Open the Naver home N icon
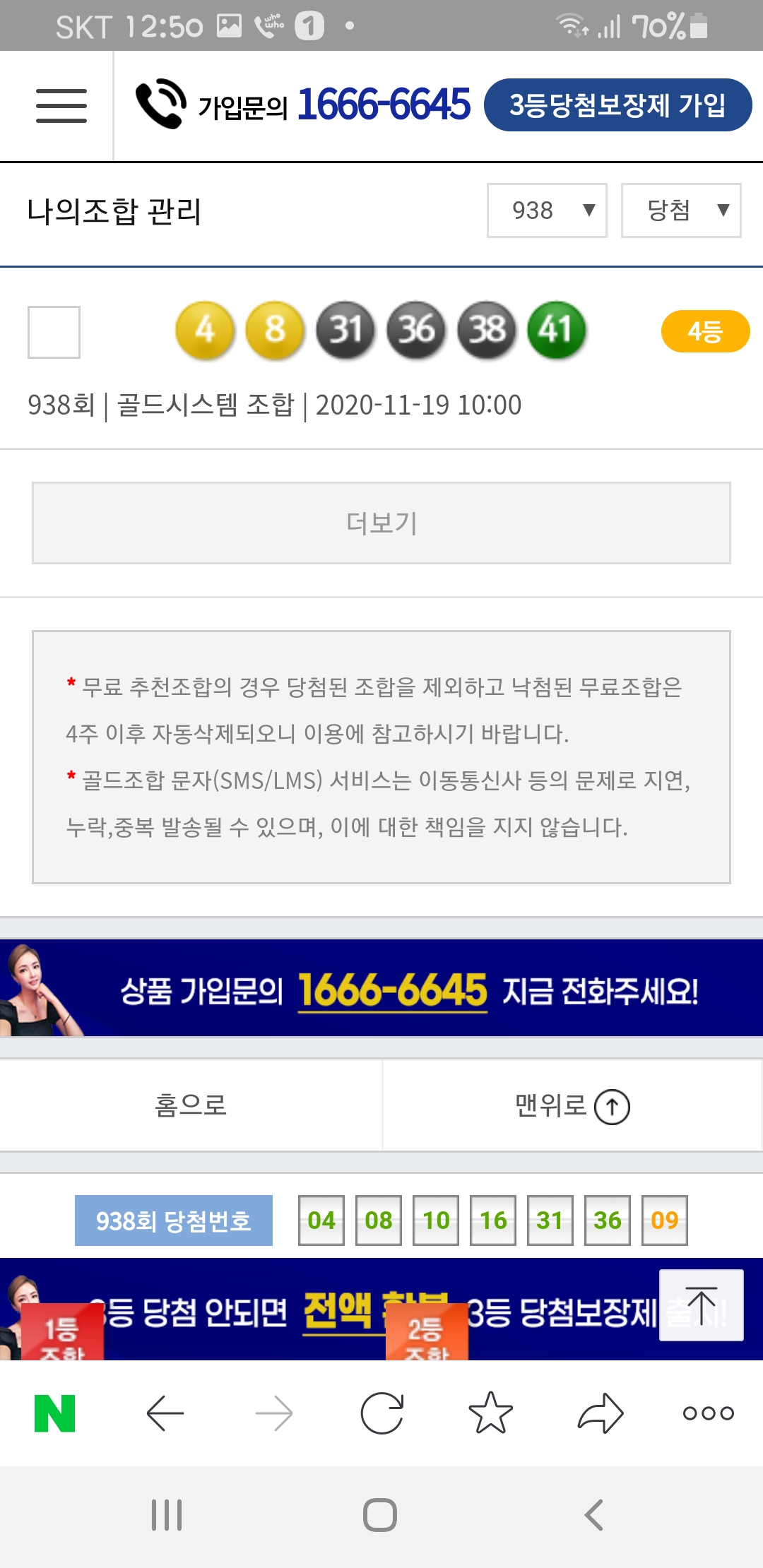763x1568 pixels. [55, 1413]
